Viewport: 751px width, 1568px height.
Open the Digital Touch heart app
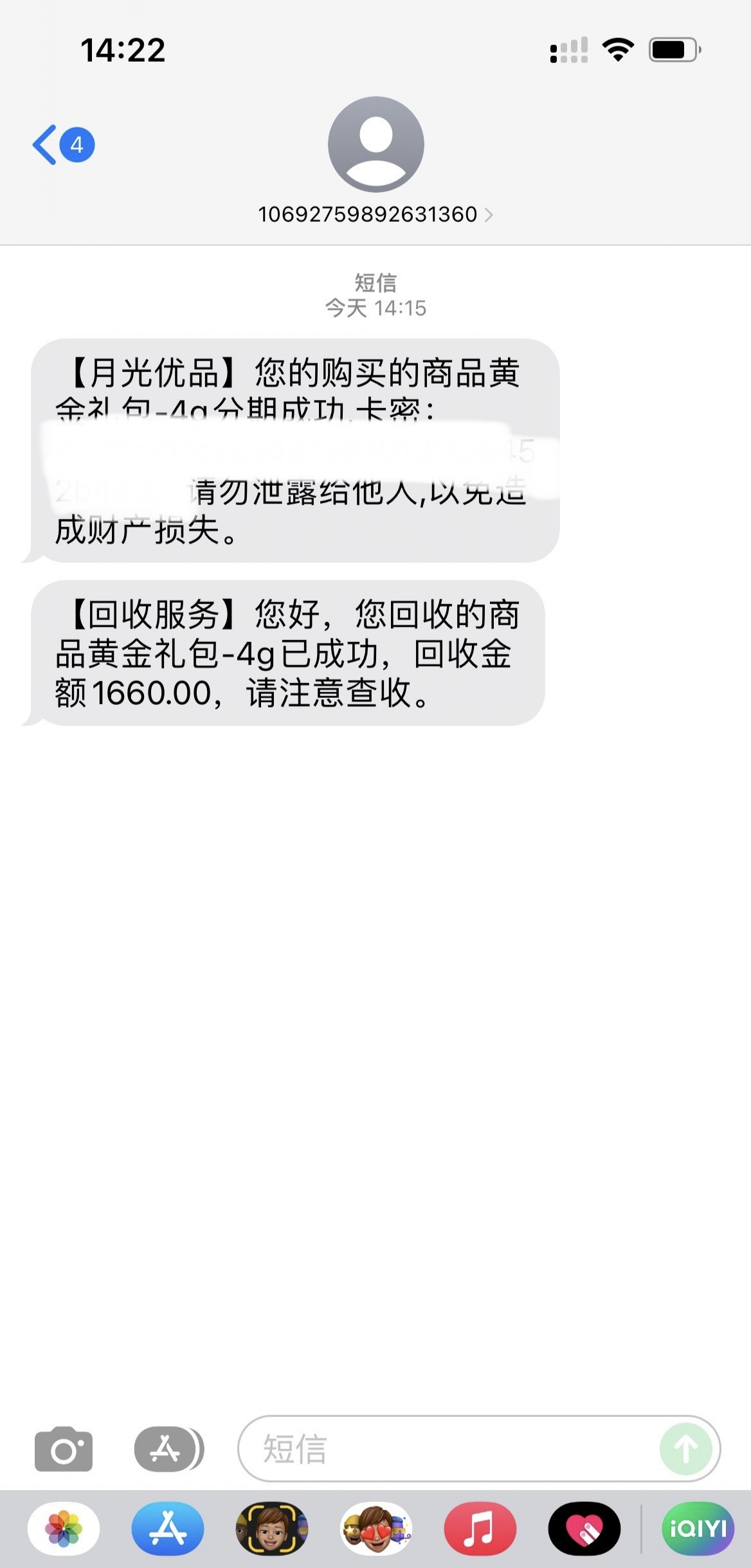(584, 1529)
